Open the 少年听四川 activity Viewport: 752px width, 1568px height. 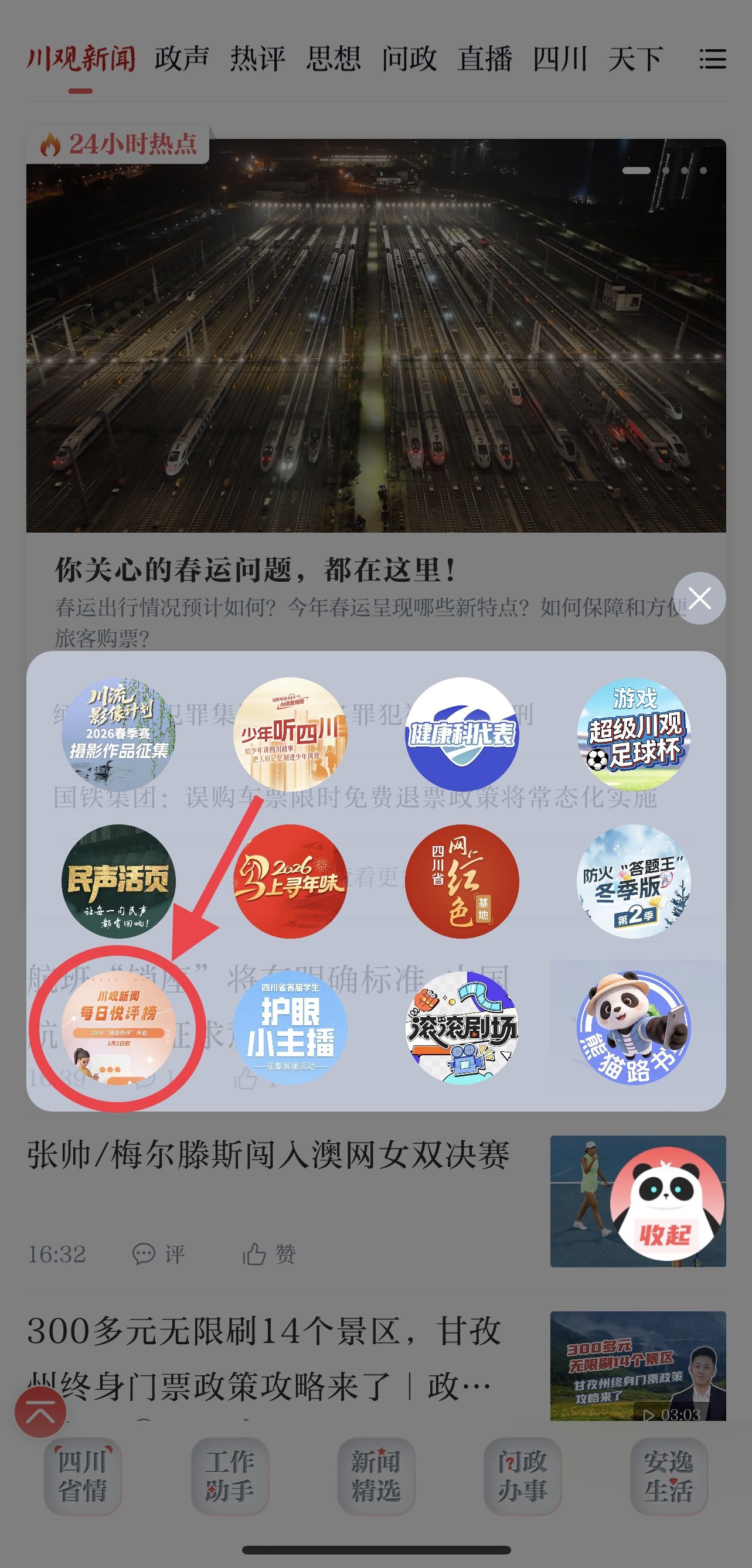tap(290, 734)
